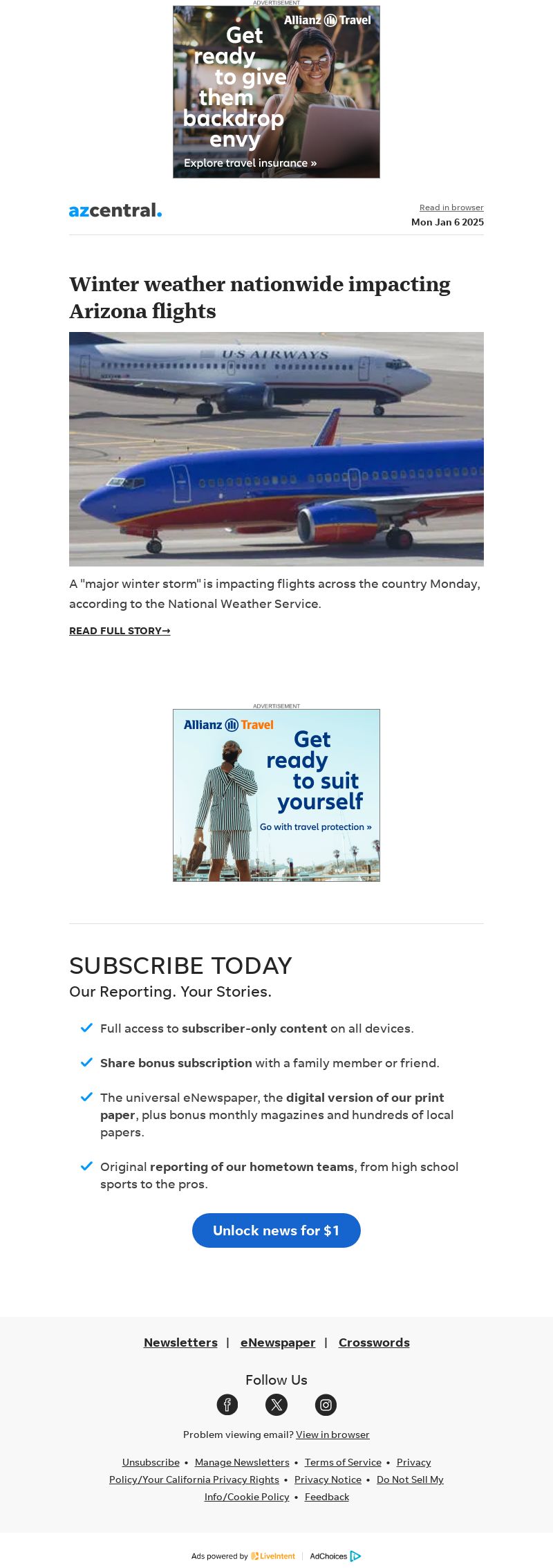Open Read in browser link

click(x=451, y=207)
